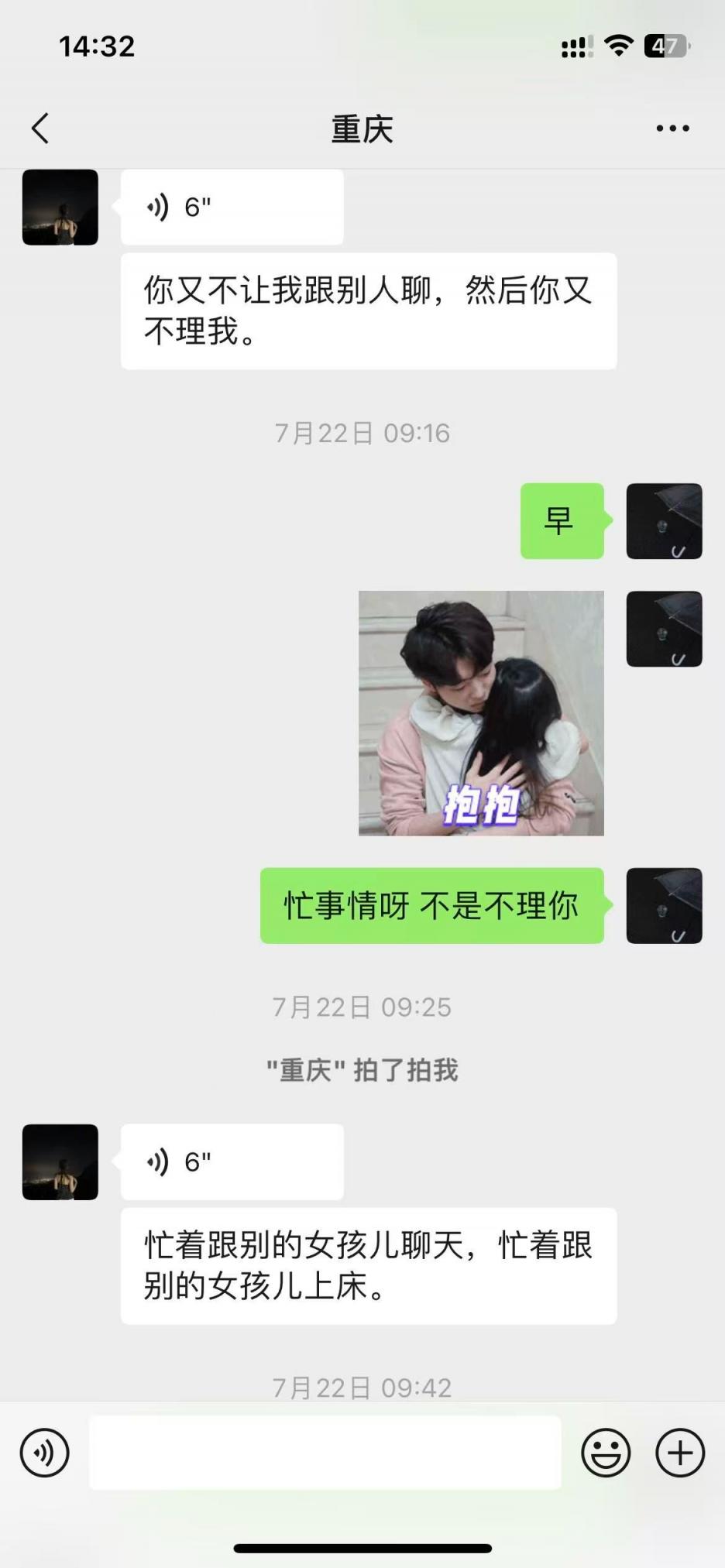Open the plus attachments menu
This screenshot has height=1568, width=725.
pyautogui.click(x=680, y=1453)
